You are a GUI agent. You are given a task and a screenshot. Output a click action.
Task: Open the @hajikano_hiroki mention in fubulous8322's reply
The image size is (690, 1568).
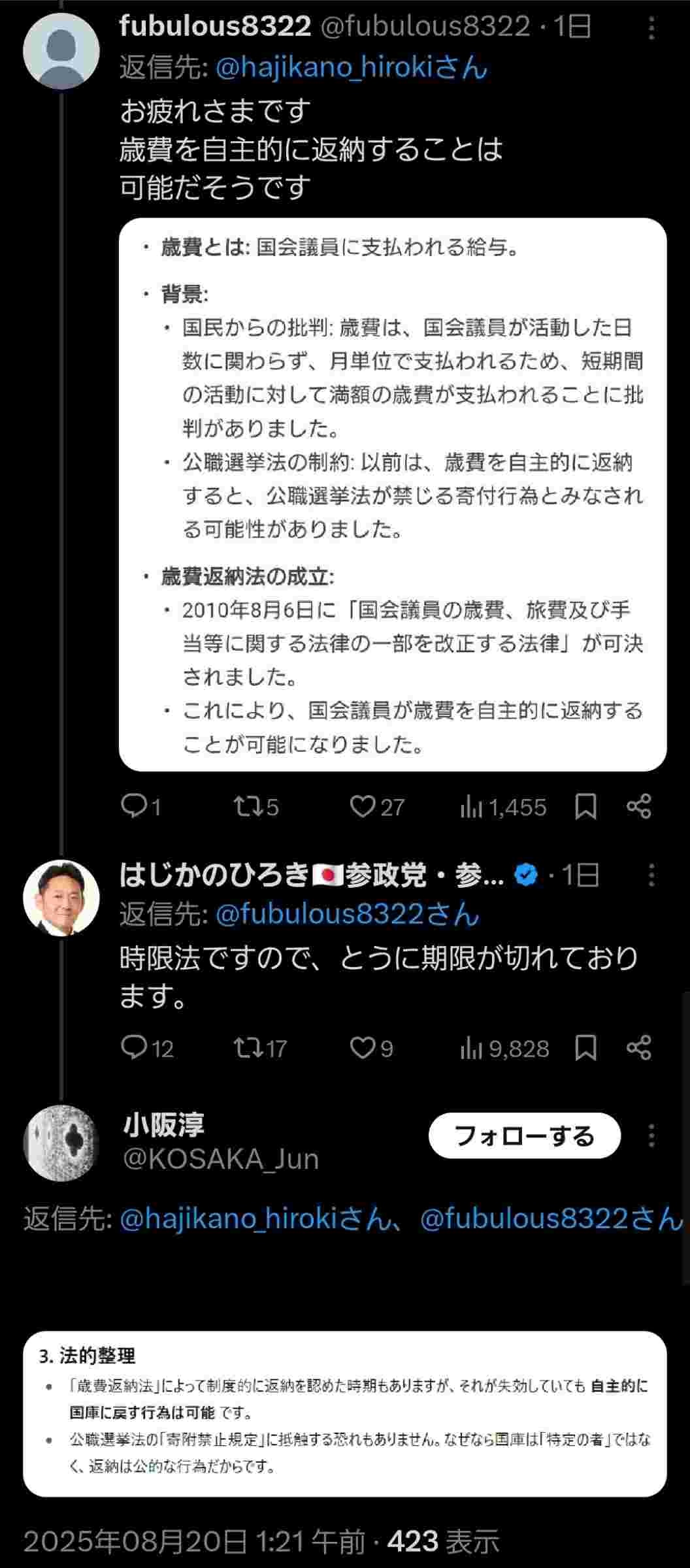(x=352, y=67)
